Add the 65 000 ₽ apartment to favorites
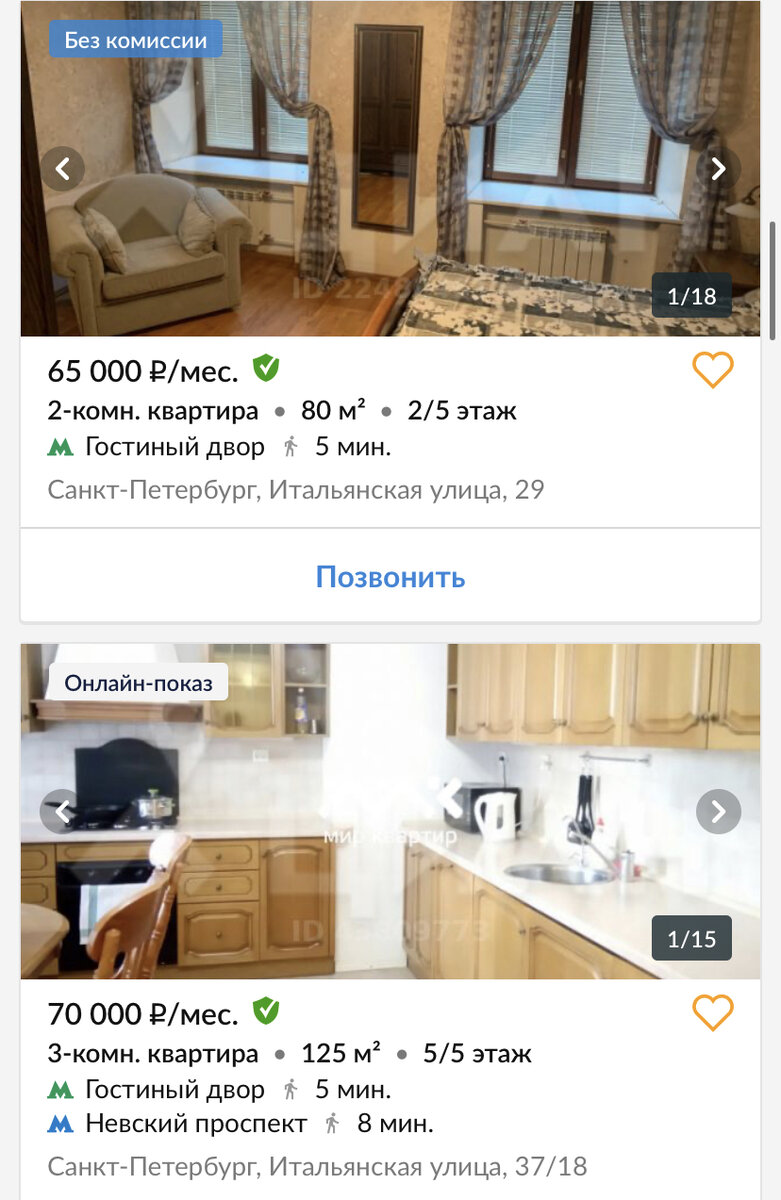 712,371
